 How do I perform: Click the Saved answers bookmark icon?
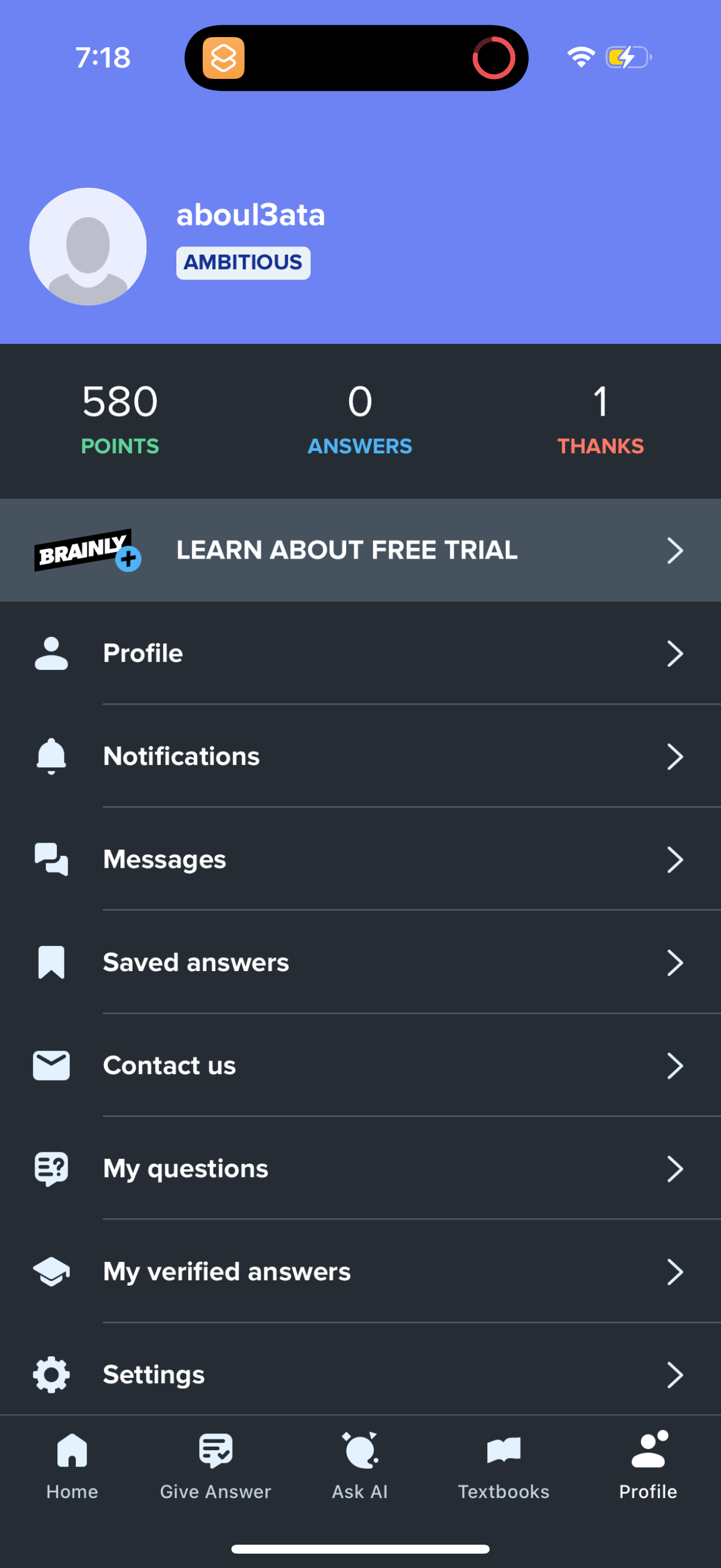click(51, 962)
